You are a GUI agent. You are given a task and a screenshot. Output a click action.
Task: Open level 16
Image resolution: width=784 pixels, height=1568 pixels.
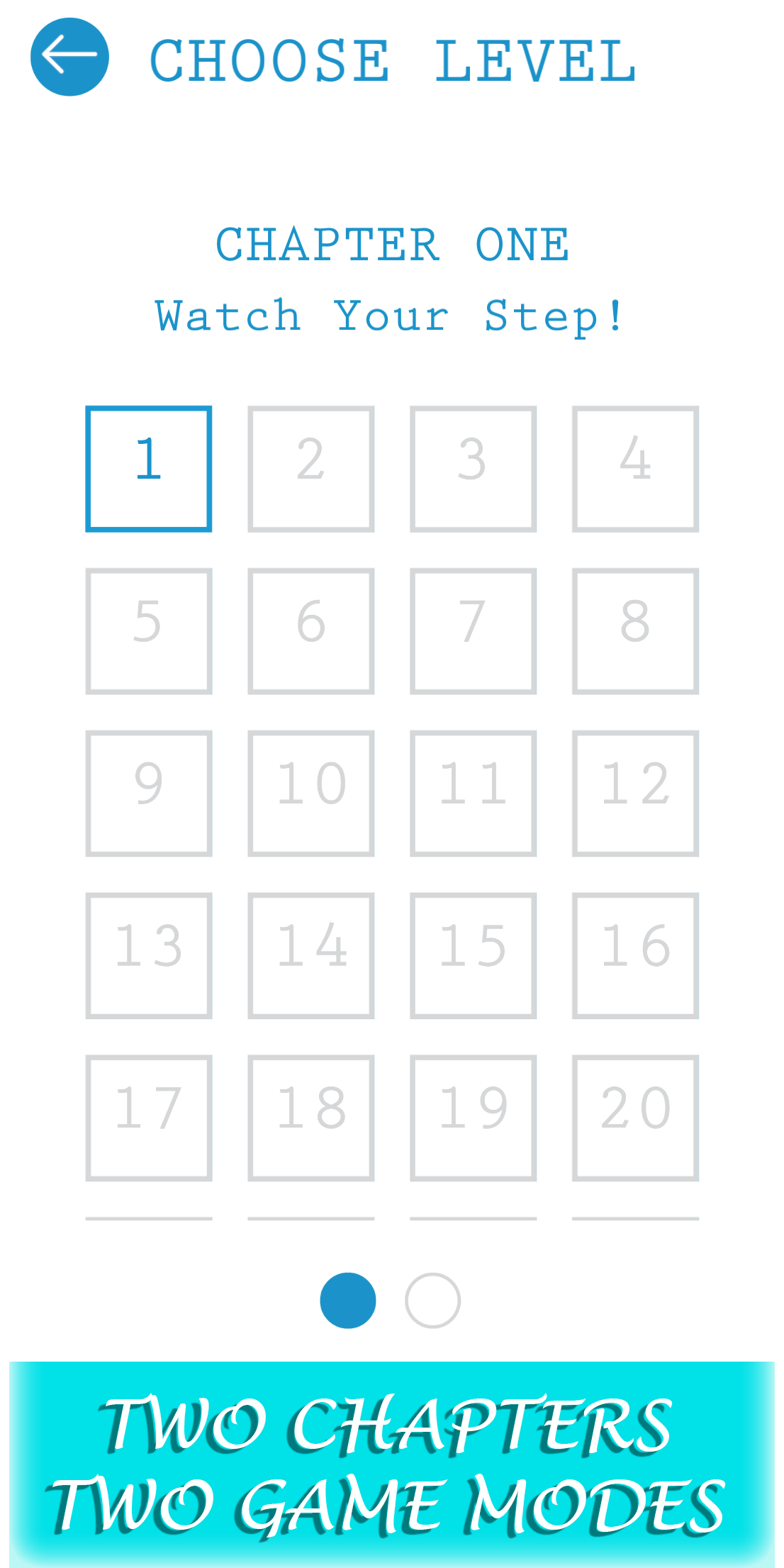(635, 955)
